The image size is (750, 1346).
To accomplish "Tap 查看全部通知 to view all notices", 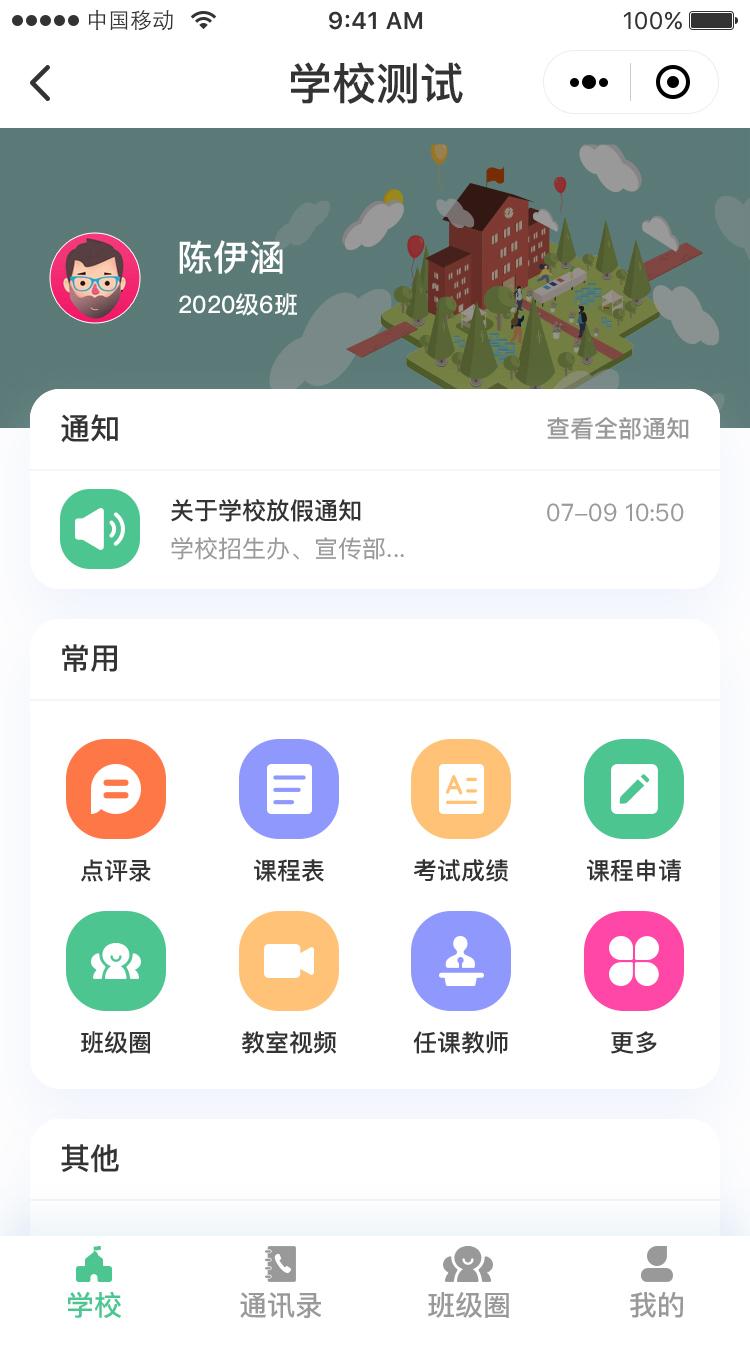I will (617, 429).
